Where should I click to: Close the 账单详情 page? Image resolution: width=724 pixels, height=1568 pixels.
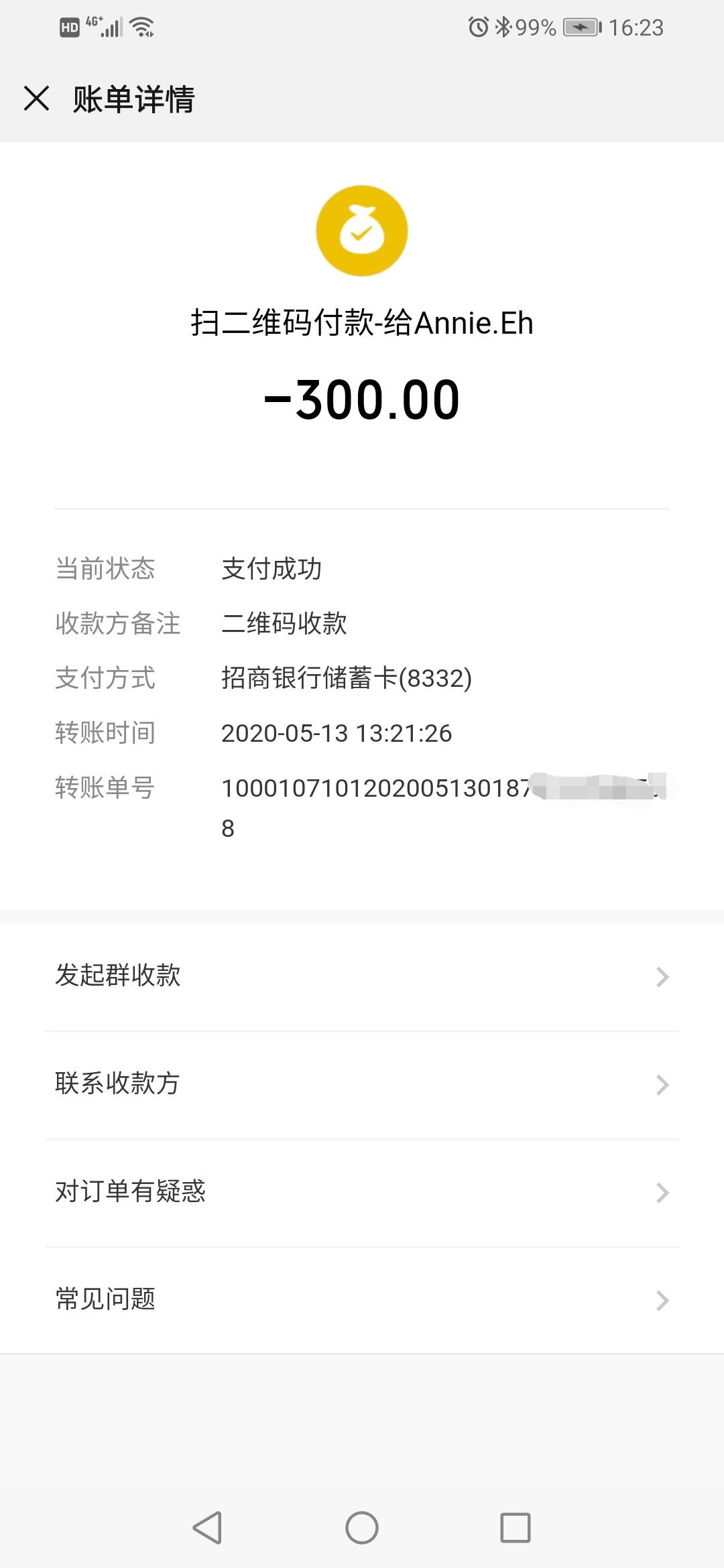[36, 99]
